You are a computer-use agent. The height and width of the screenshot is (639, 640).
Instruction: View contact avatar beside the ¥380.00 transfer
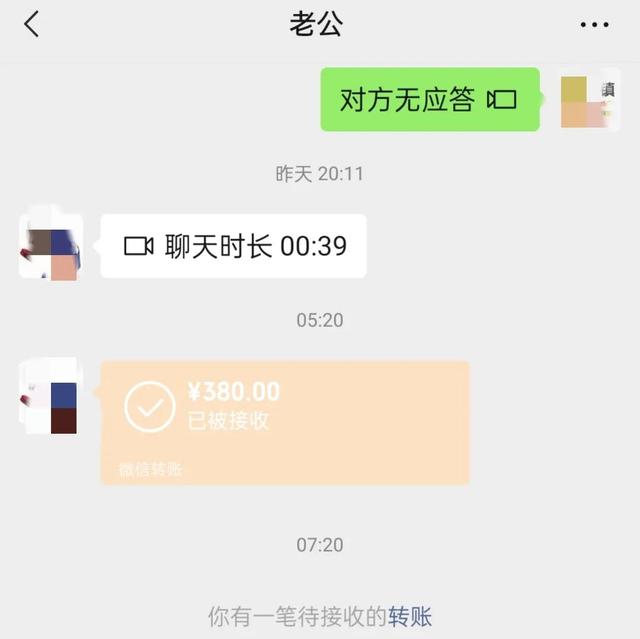point(51,394)
